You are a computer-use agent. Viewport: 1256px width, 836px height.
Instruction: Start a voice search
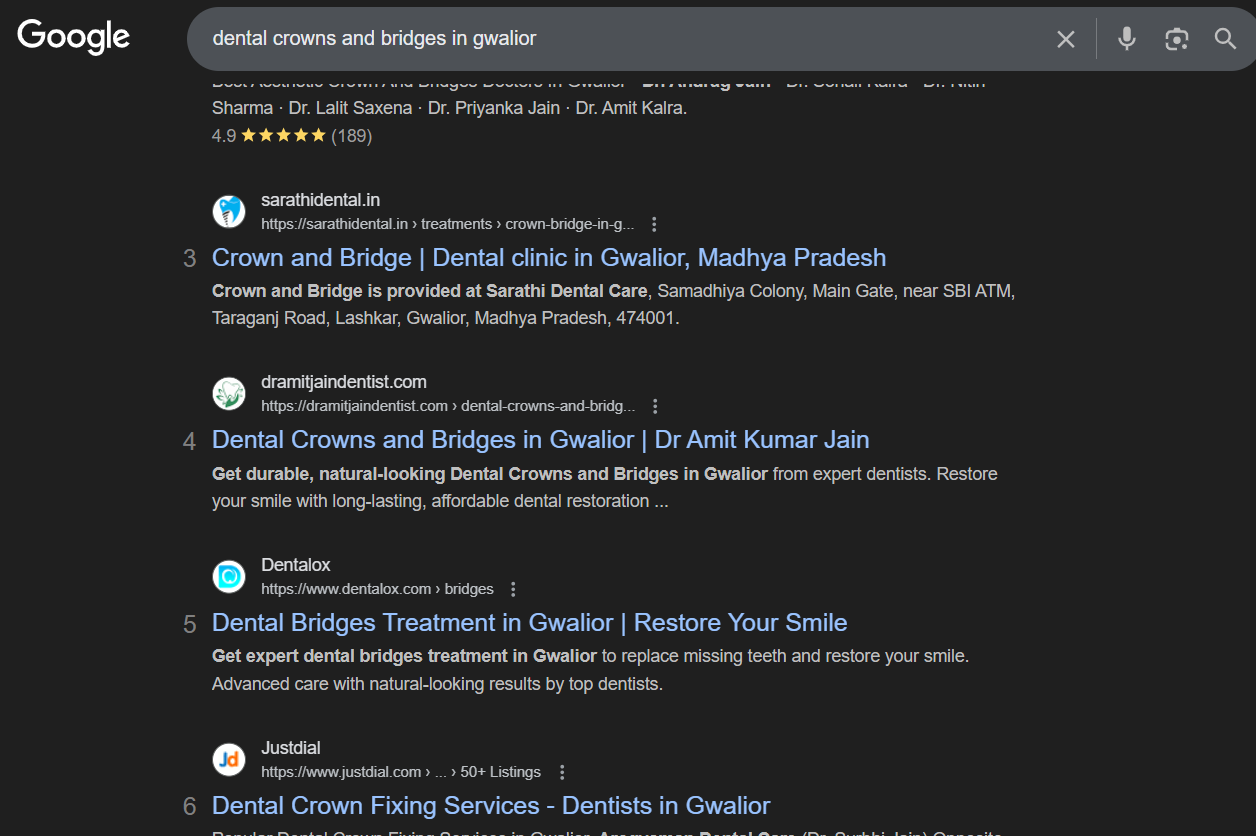[x=1127, y=39]
